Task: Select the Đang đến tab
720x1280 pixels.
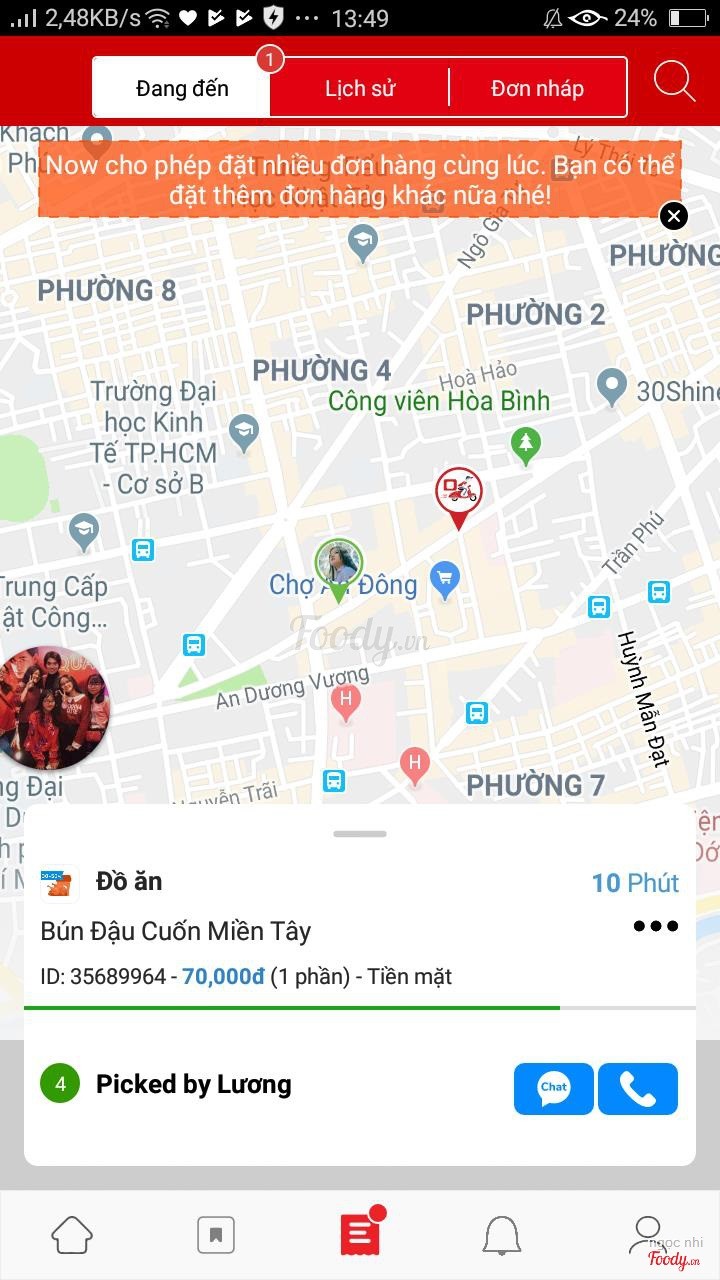Action: (x=182, y=88)
